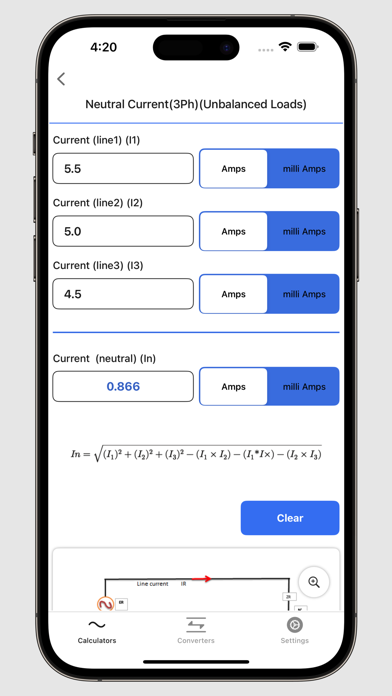Switch to the Converters tab
Viewport: 392px width, 696px height.
[196, 631]
